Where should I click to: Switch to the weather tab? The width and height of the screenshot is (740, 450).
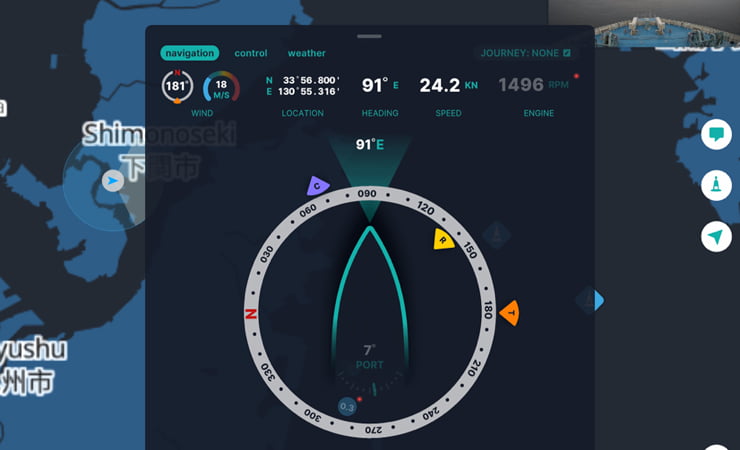pos(306,53)
